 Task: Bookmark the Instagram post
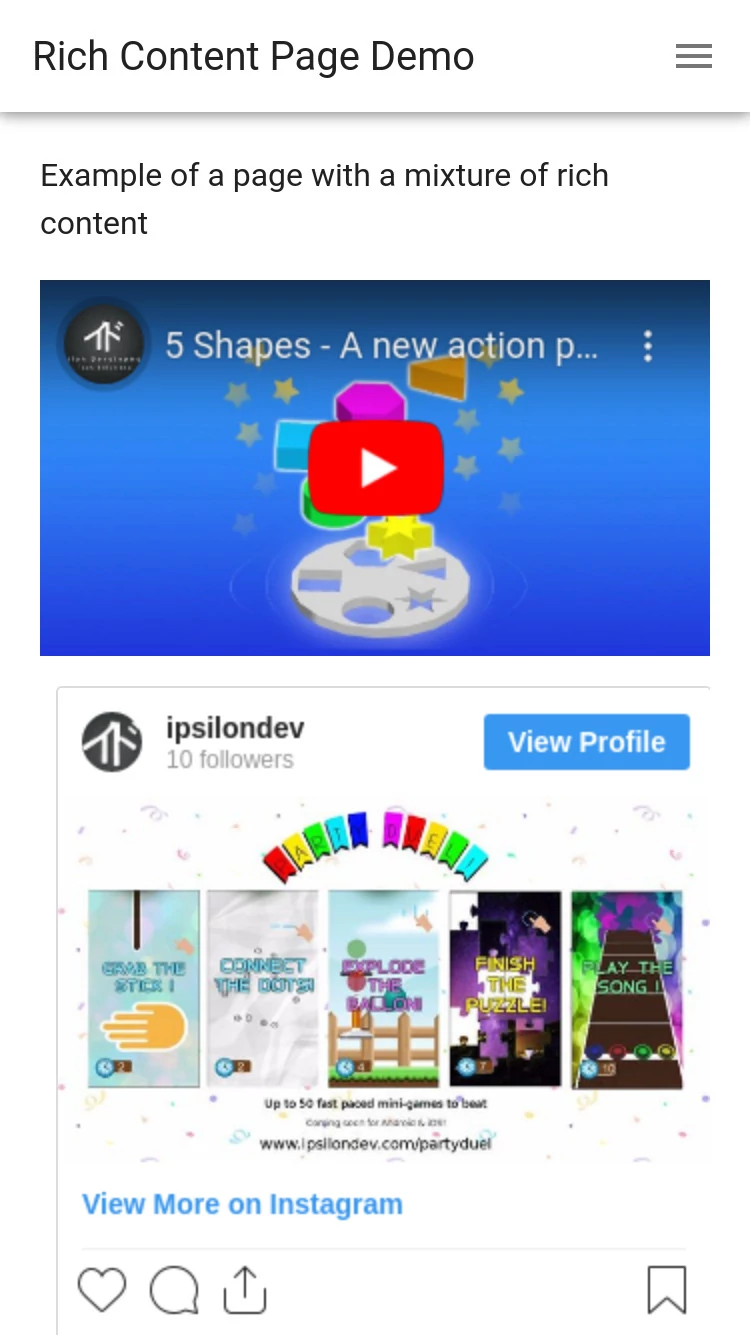[667, 1289]
